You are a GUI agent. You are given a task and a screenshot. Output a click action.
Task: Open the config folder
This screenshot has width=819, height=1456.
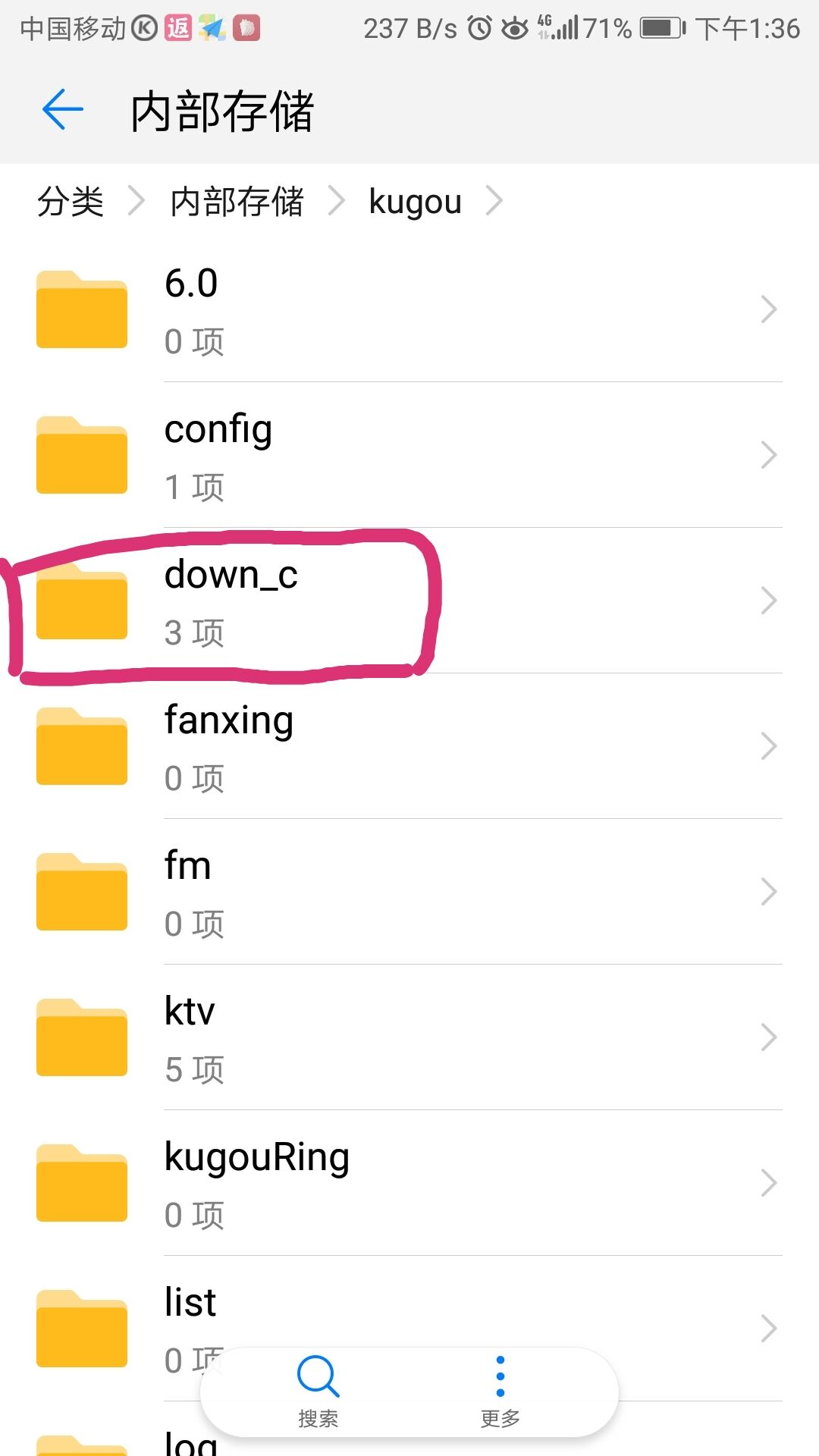[x=409, y=456]
